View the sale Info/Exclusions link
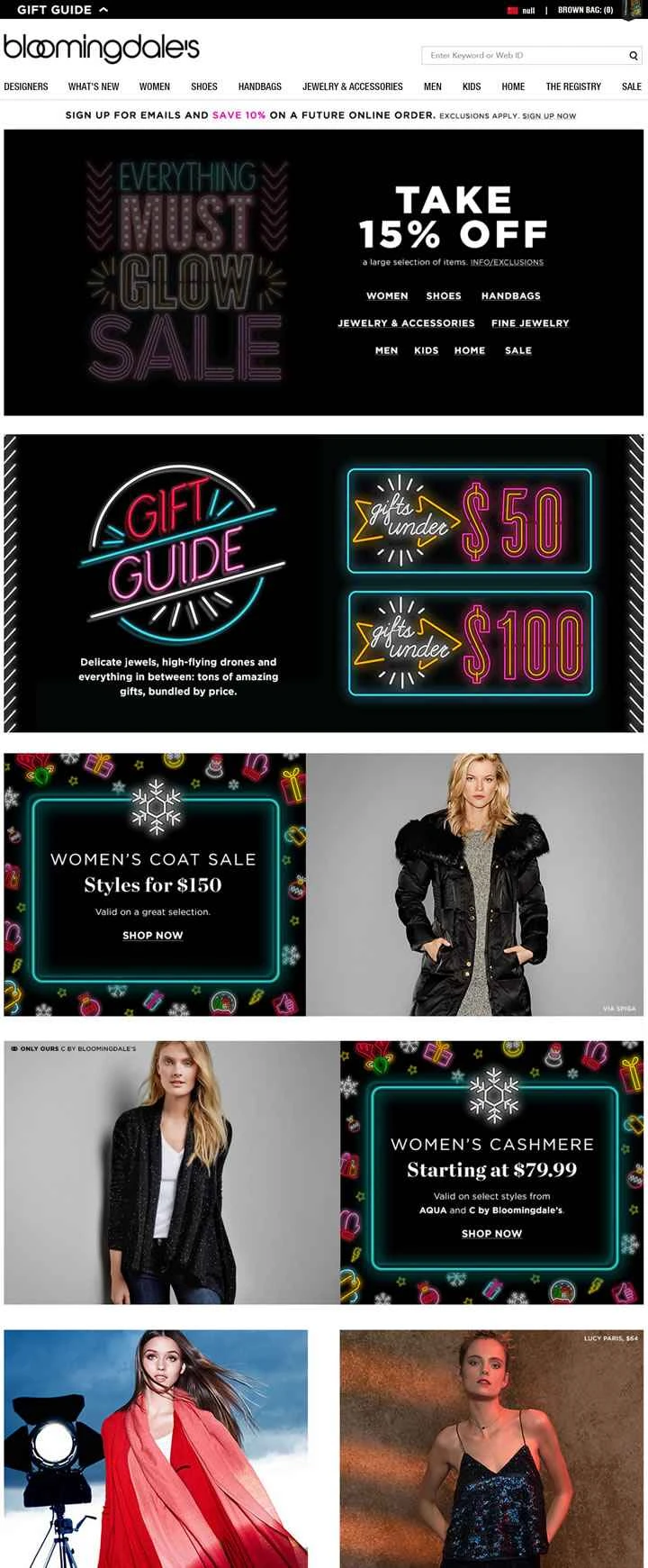Screen dimensions: 648x1568 point(507,262)
